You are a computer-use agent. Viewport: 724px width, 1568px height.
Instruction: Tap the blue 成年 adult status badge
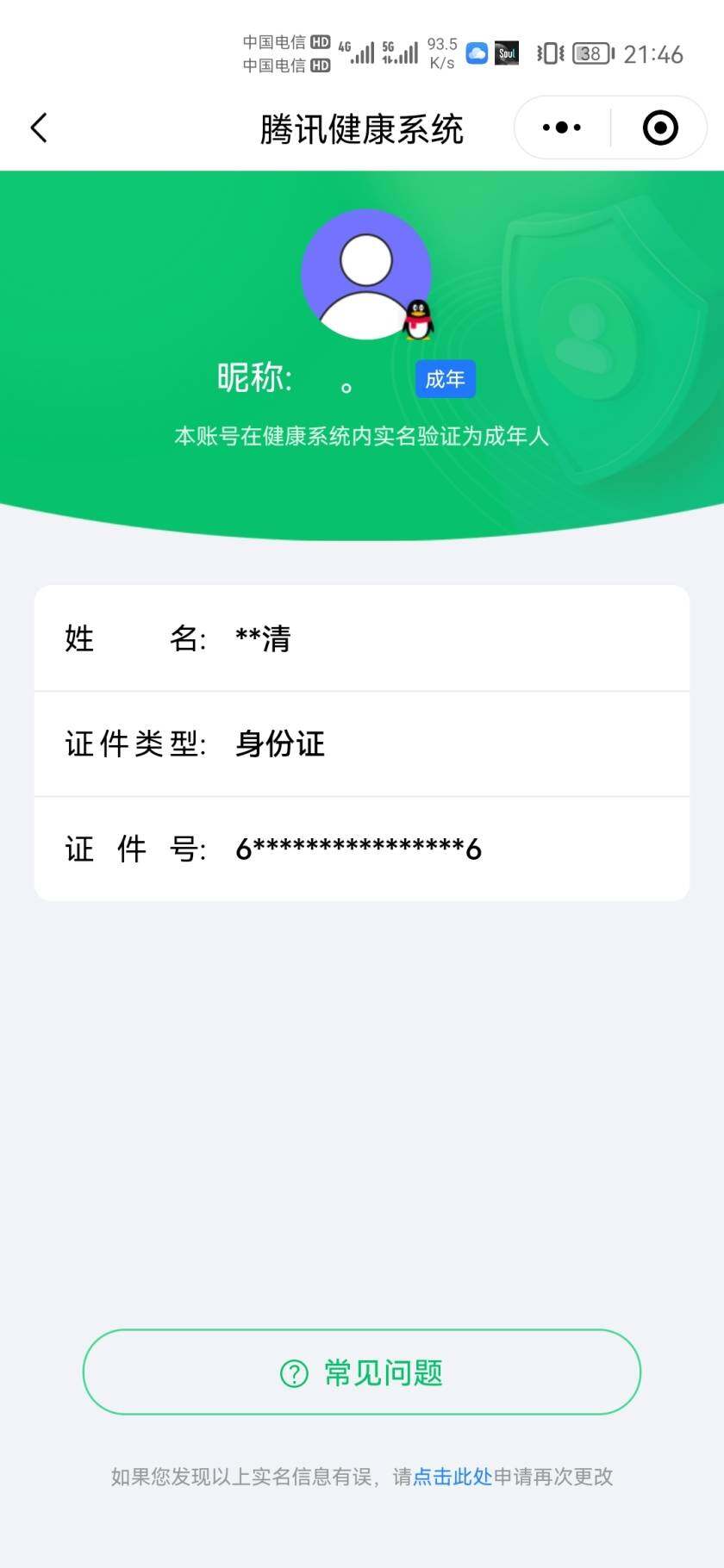445,378
